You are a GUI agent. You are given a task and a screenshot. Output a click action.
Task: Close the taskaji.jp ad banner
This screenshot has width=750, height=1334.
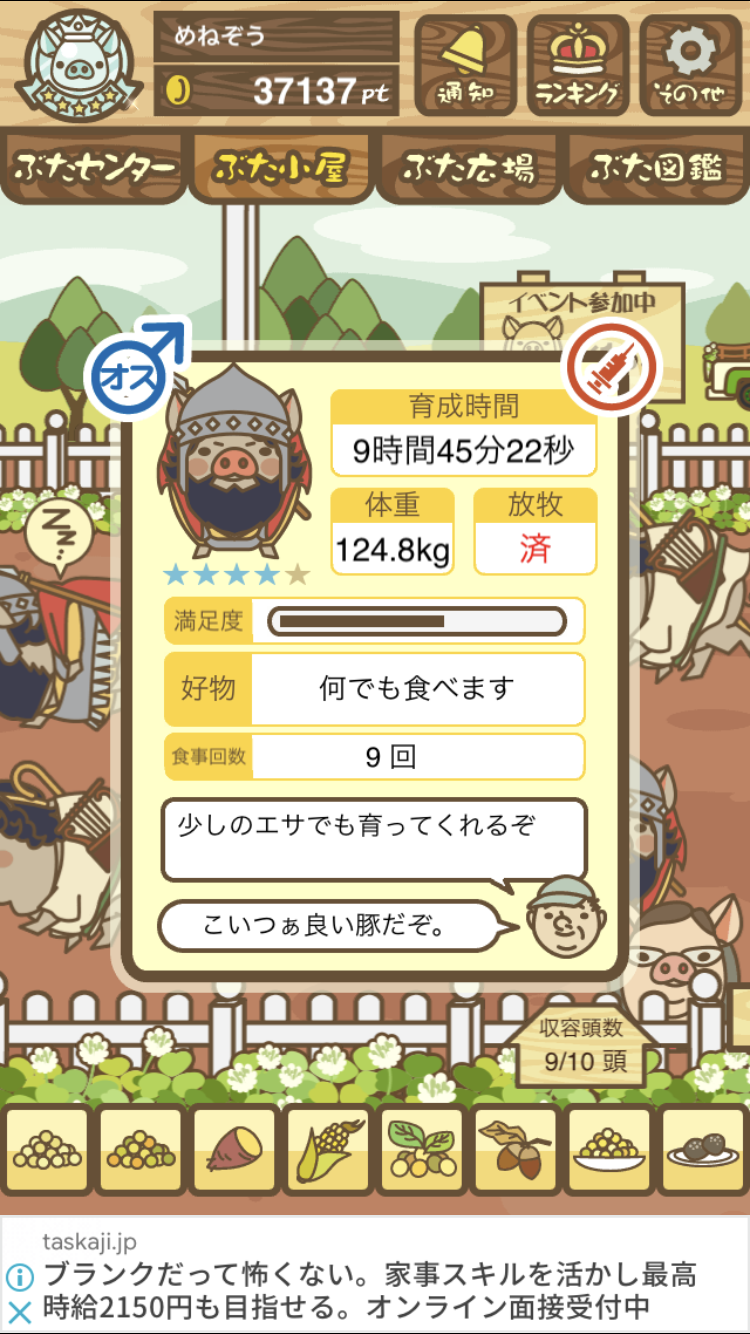(19, 1311)
